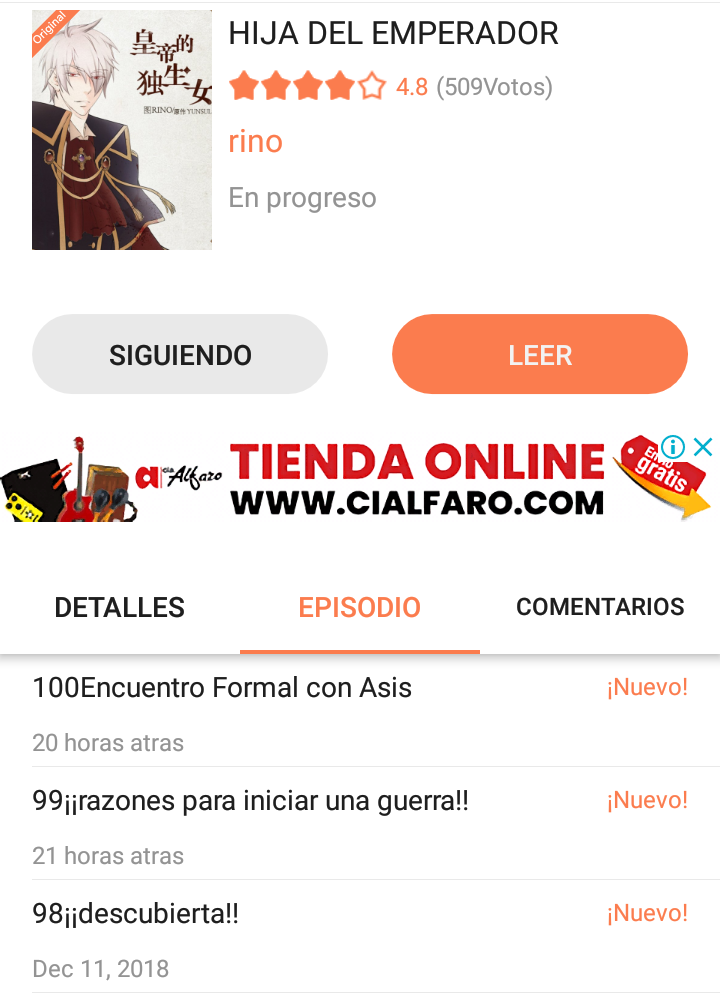The width and height of the screenshot is (720, 996).
Task: Close the Tienda Online ad banner
Action: [x=703, y=446]
